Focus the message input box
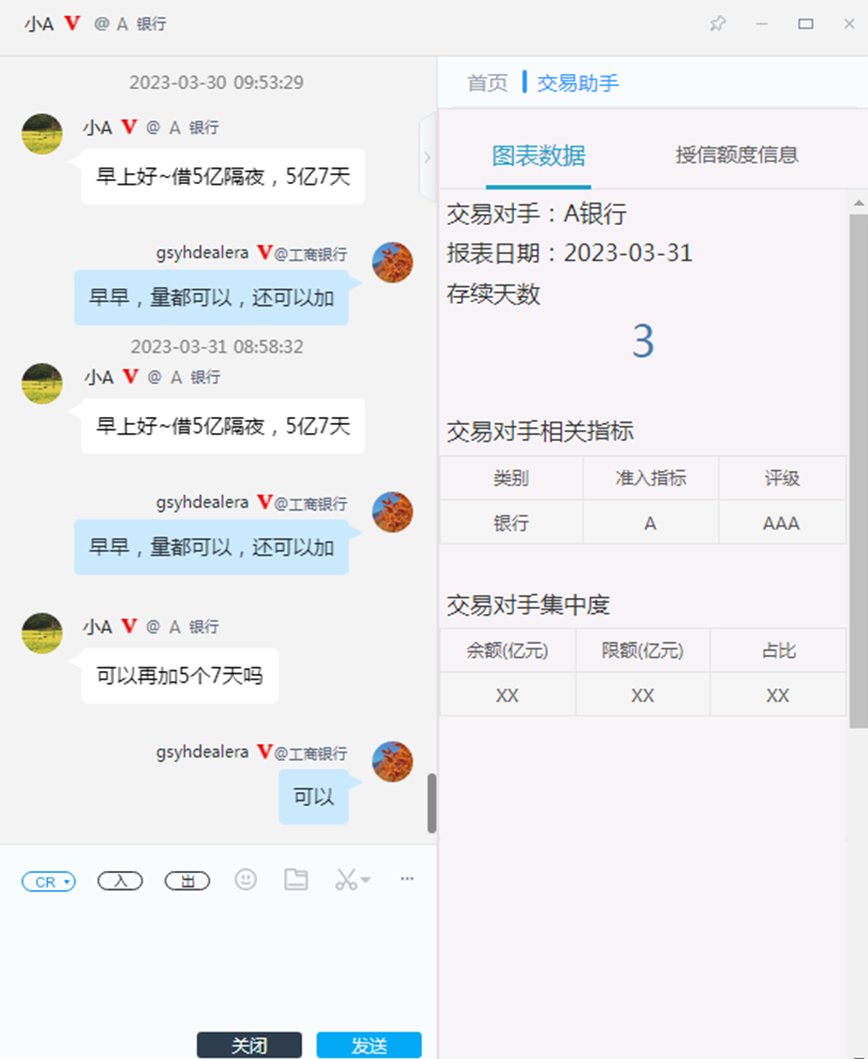Screen dimensions: 868x1059 pyautogui.click(x=218, y=960)
